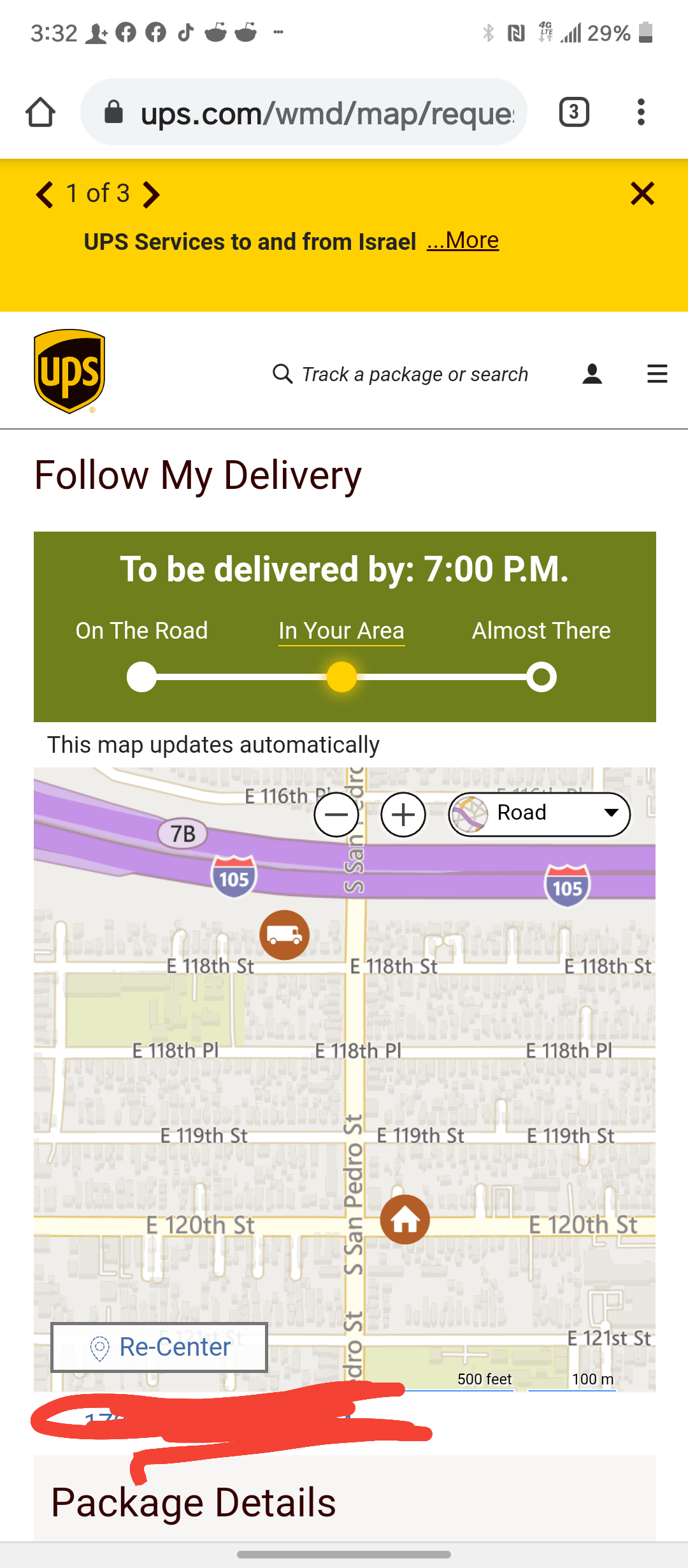
Task: Zoom in using the map plus icon
Action: coord(403,814)
